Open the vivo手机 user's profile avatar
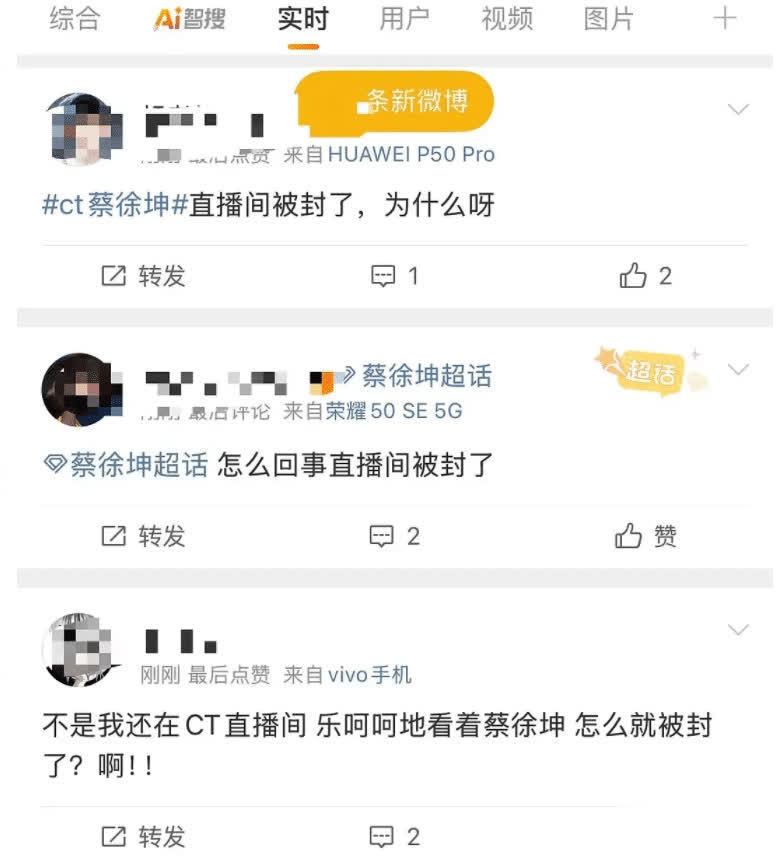Image resolution: width=776 pixels, height=866 pixels. [x=76, y=650]
